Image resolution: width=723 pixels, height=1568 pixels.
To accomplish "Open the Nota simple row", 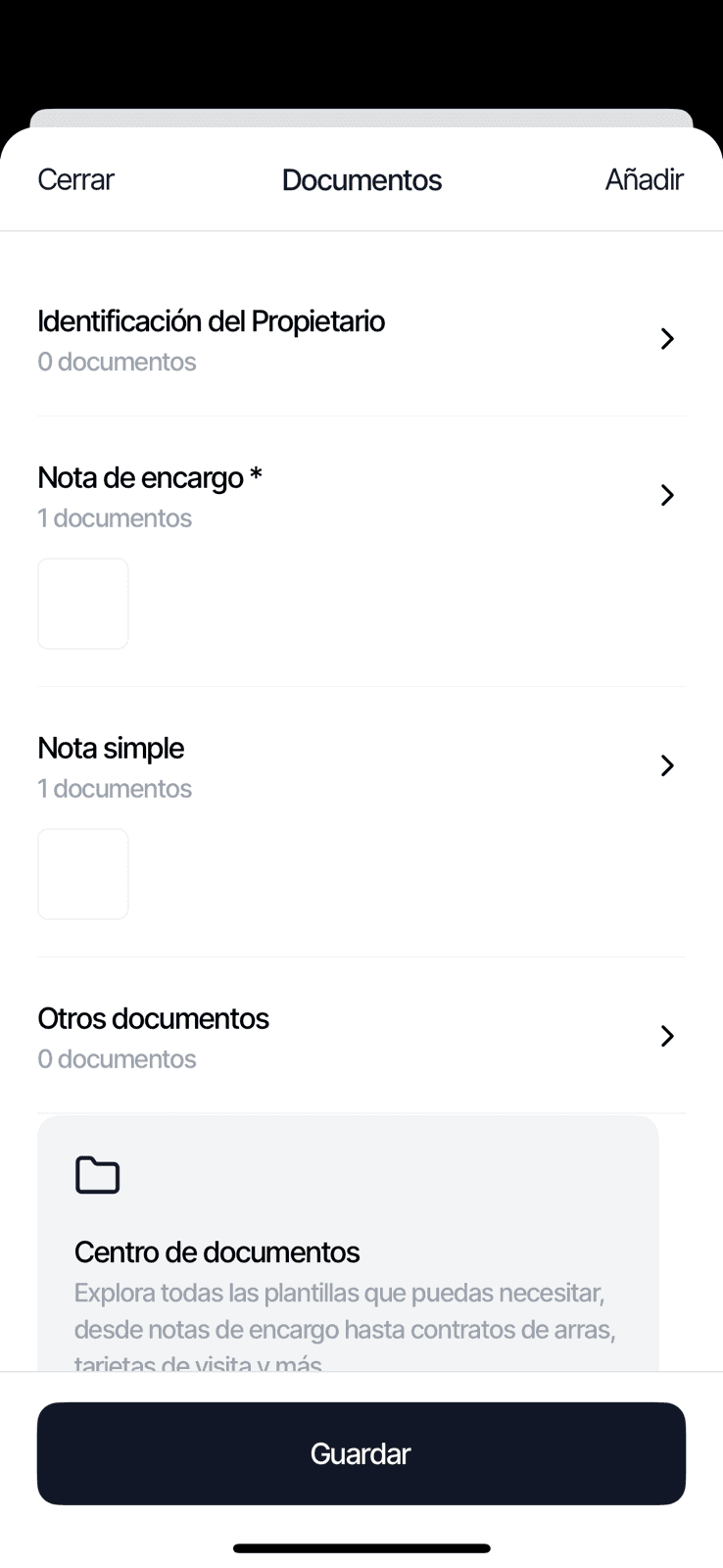I will 361,766.
